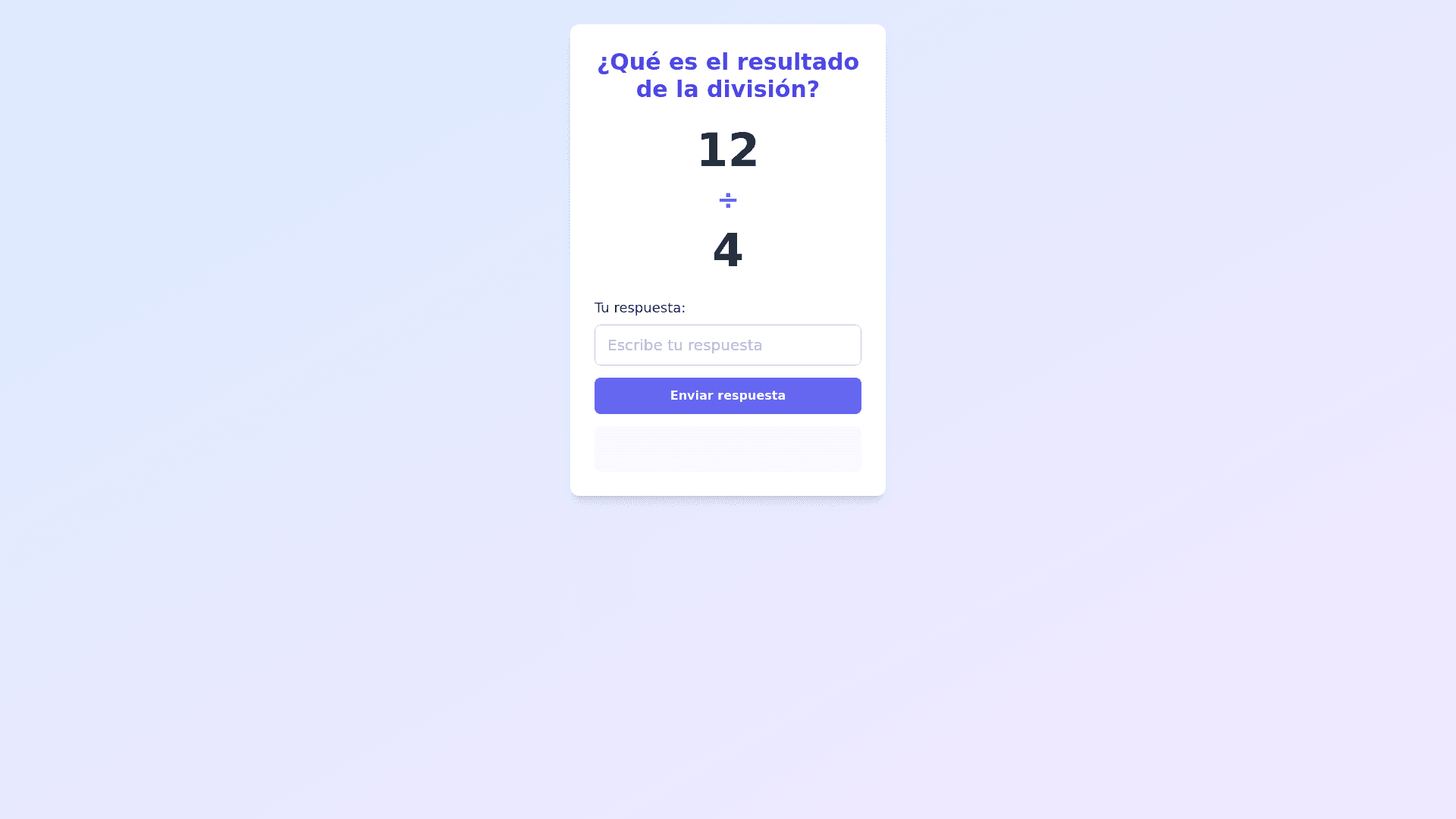Submit with the 'Enviar respuesta' button
The image size is (1456, 819).
(x=727, y=396)
